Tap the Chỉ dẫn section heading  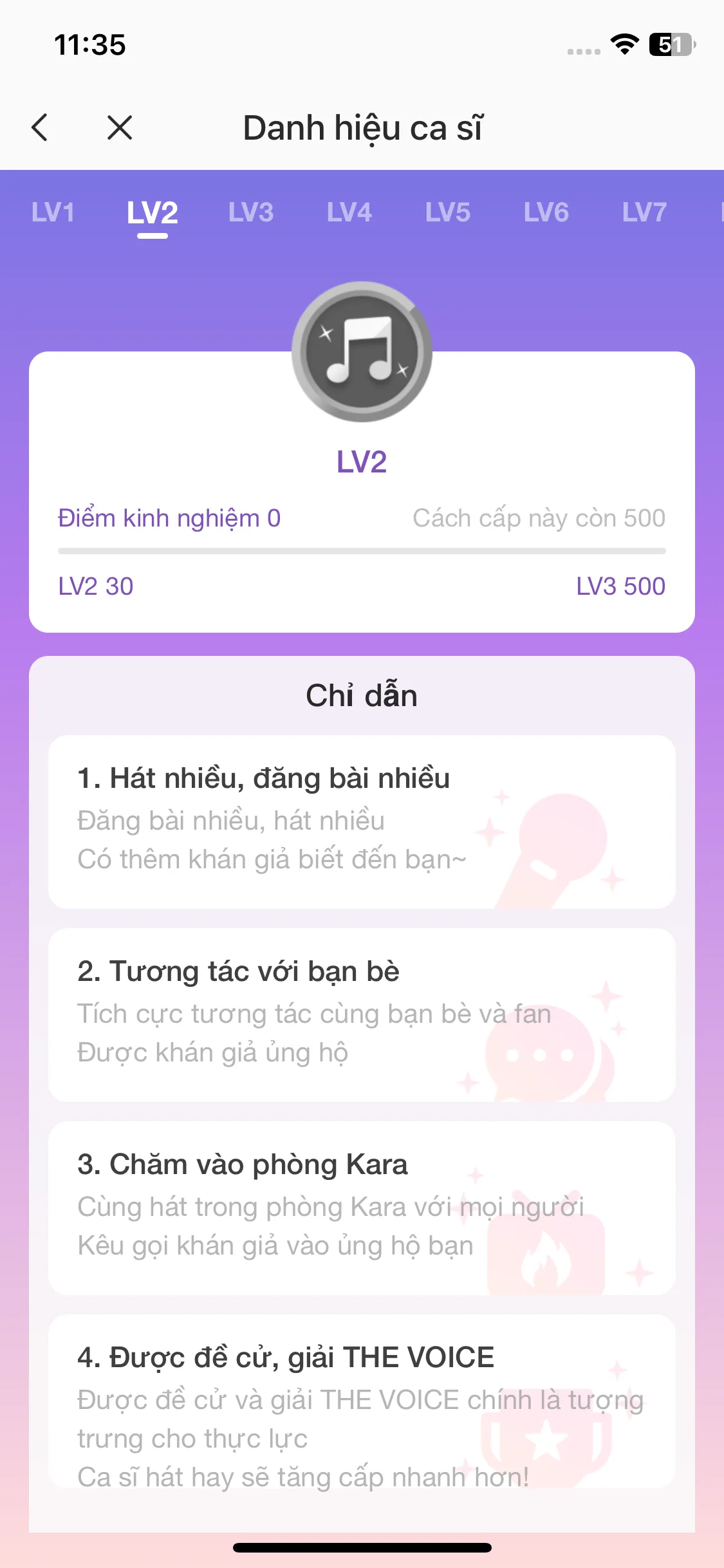pyautogui.click(x=362, y=694)
